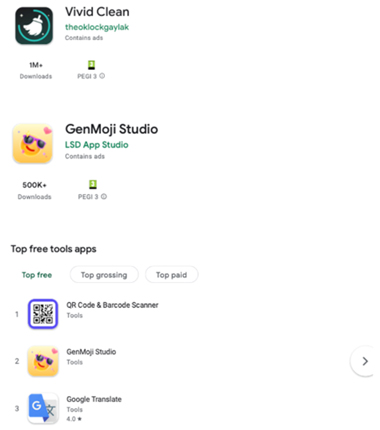Open developer page theoklockgaylak
Viewport: 380px width, 430px height.
97,27
